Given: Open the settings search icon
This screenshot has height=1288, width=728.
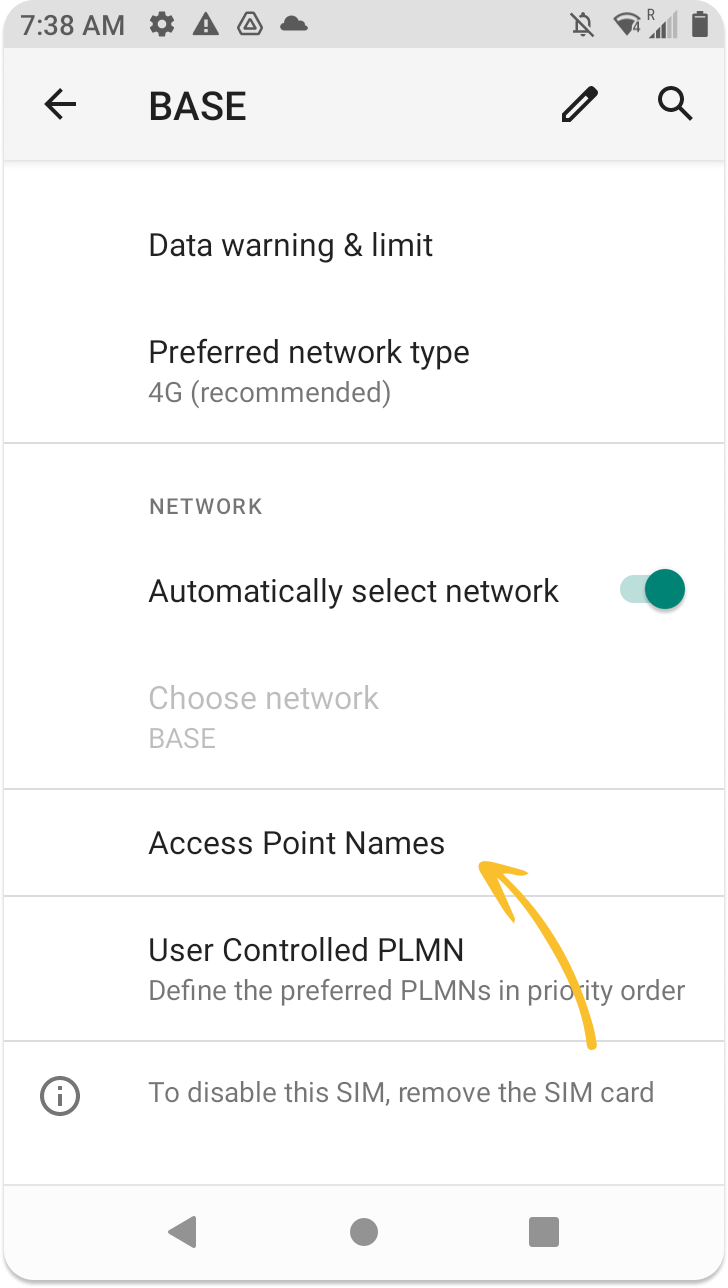Looking at the screenshot, I should pyautogui.click(x=675, y=104).
